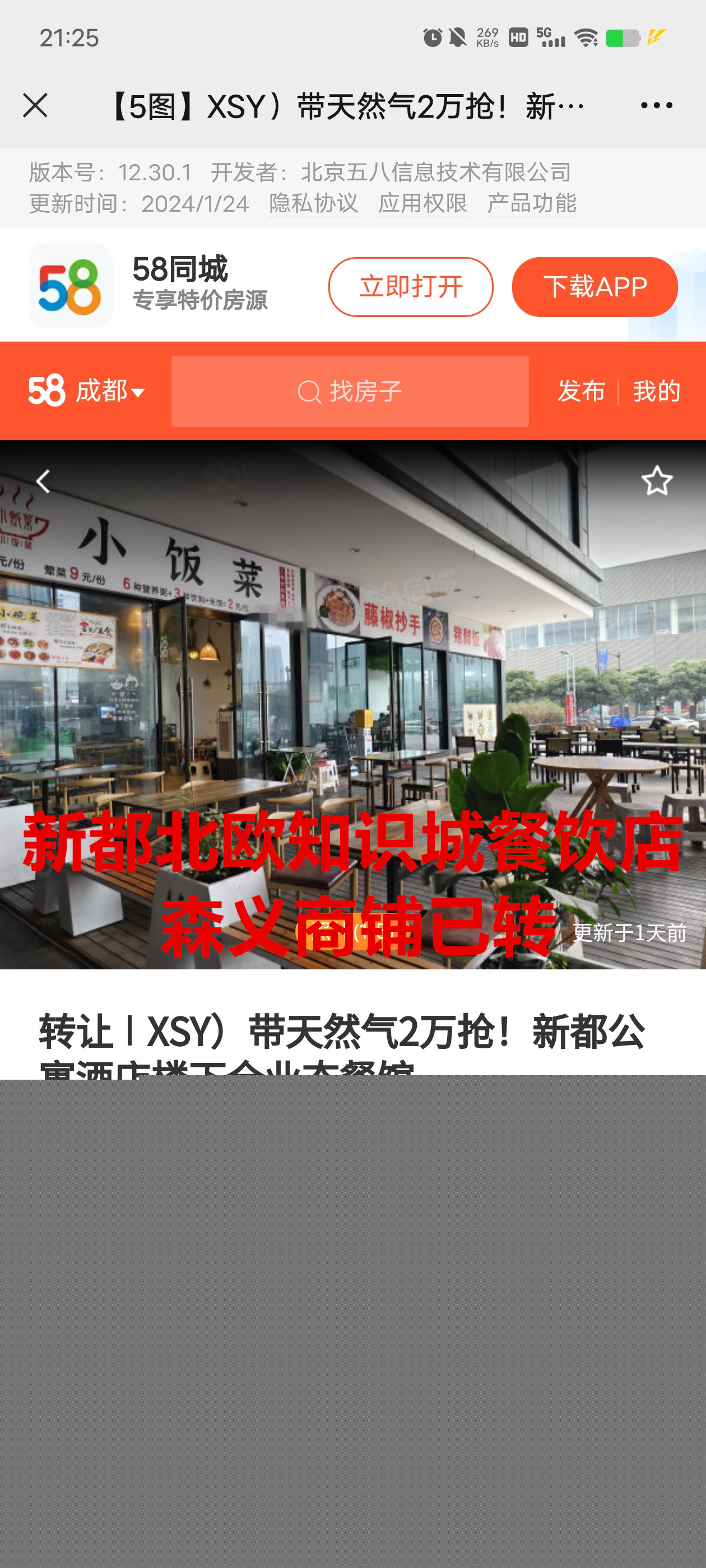Open 发布 to post a listing

580,391
